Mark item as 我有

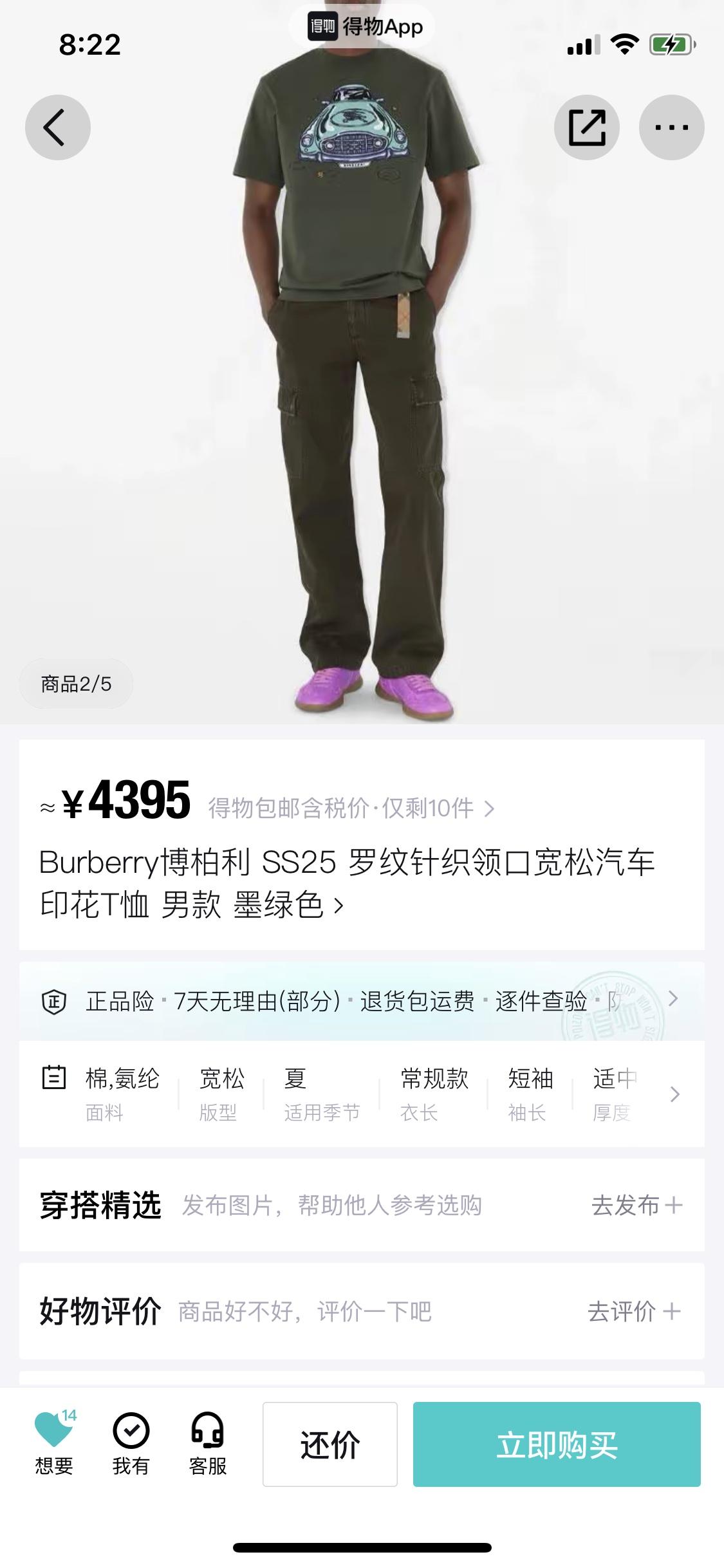click(131, 1443)
